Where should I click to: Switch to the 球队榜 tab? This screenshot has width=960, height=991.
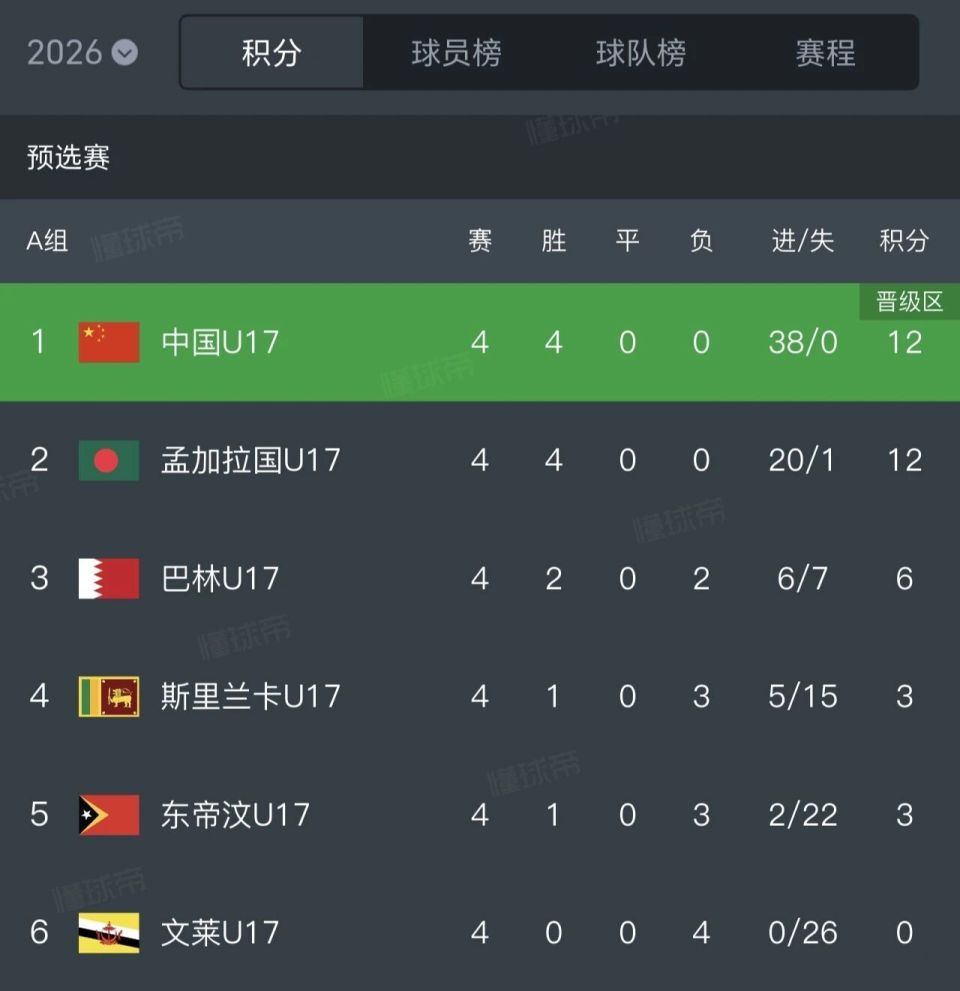640,52
